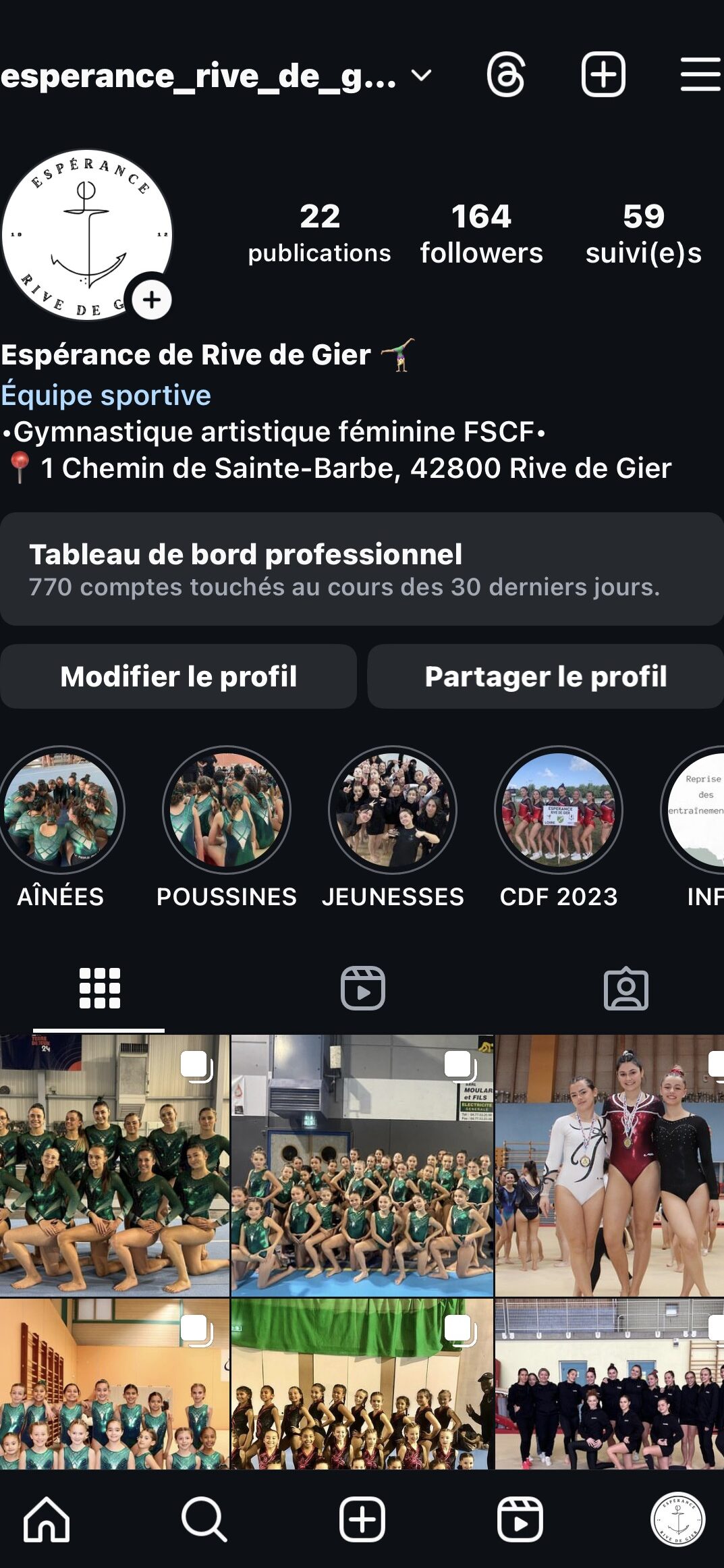Switch to the tagged photos tab

[x=625, y=988]
